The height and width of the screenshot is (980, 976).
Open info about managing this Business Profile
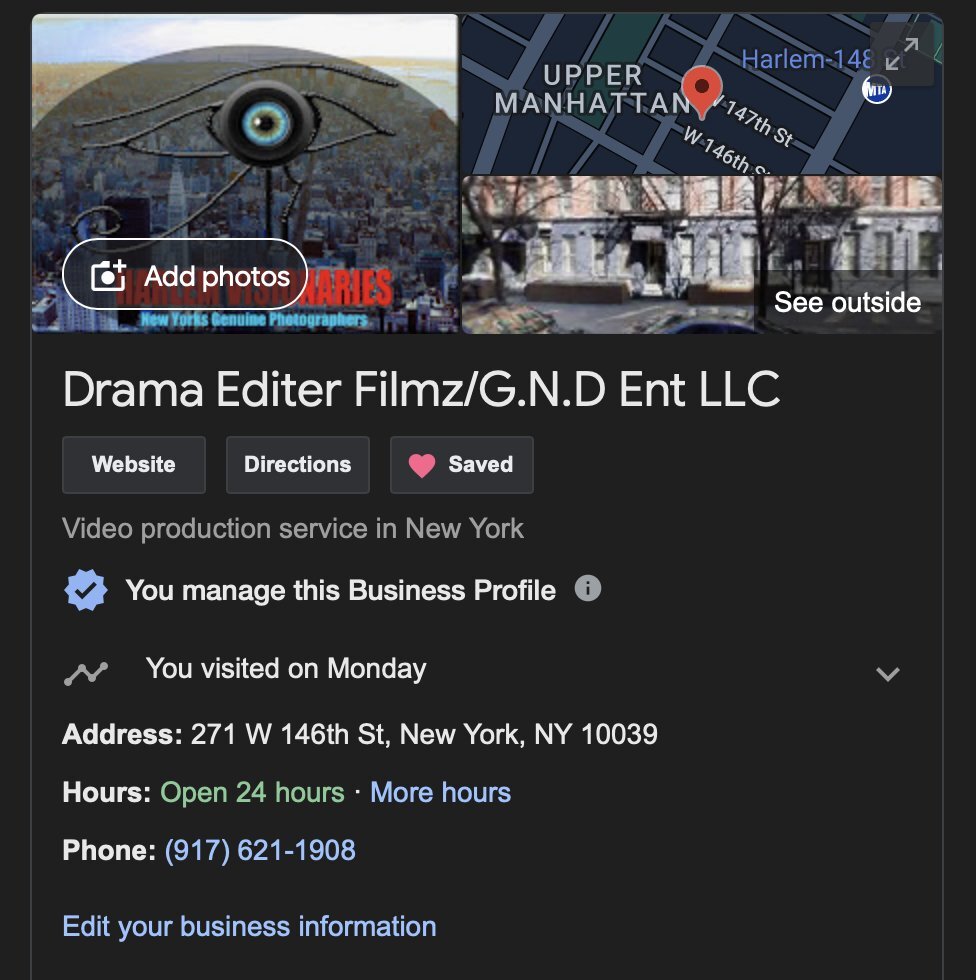pos(588,589)
